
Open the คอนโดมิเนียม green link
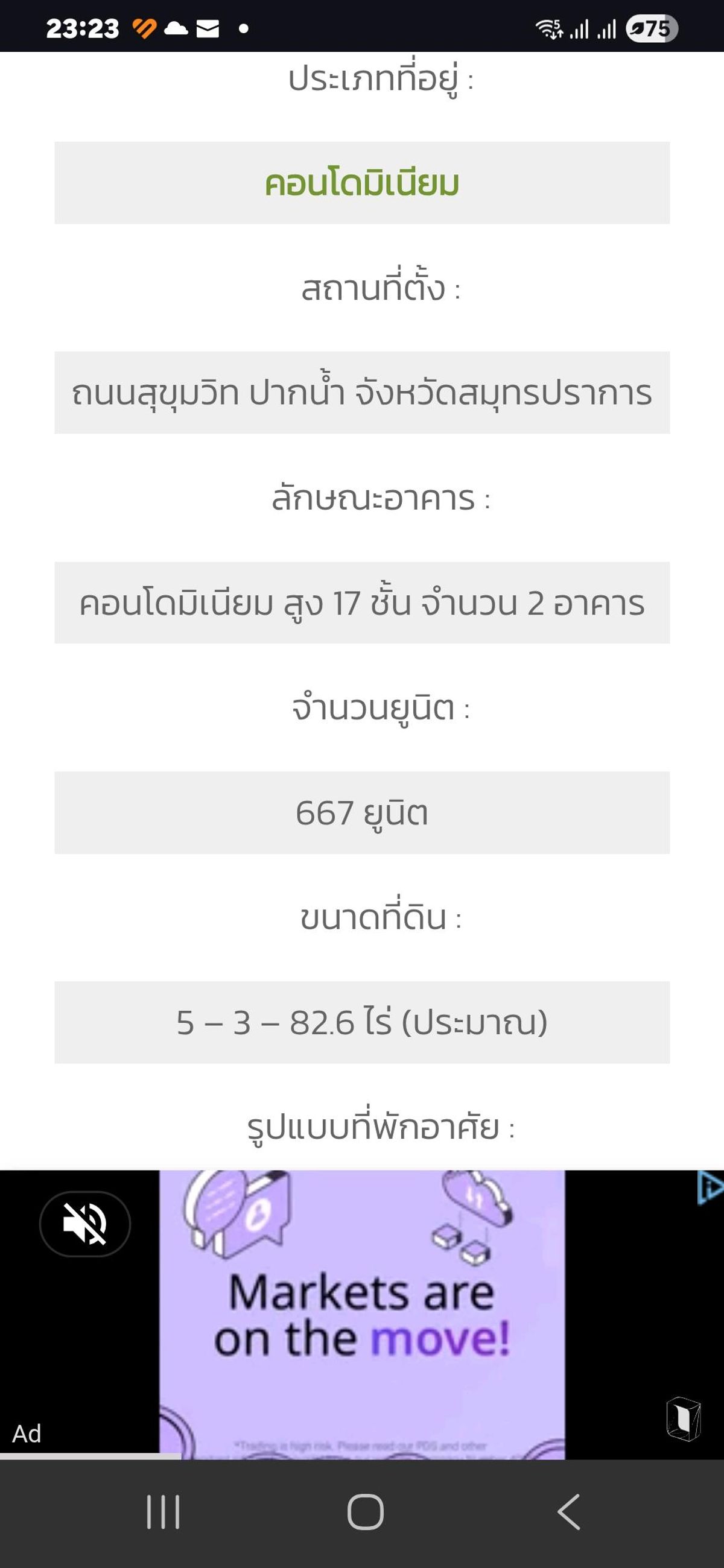click(x=361, y=183)
